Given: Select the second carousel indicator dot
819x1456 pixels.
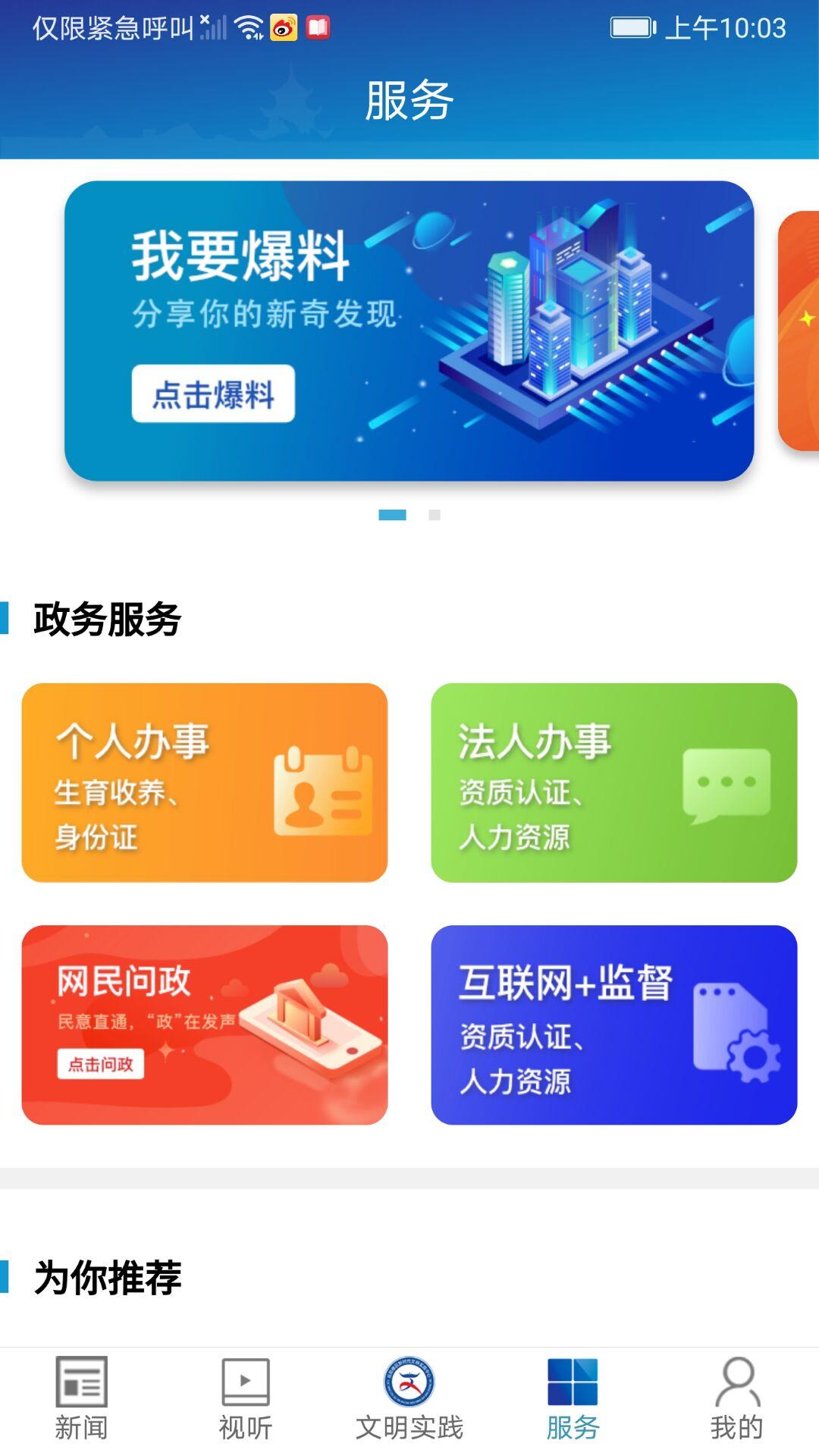Looking at the screenshot, I should pos(435,513).
